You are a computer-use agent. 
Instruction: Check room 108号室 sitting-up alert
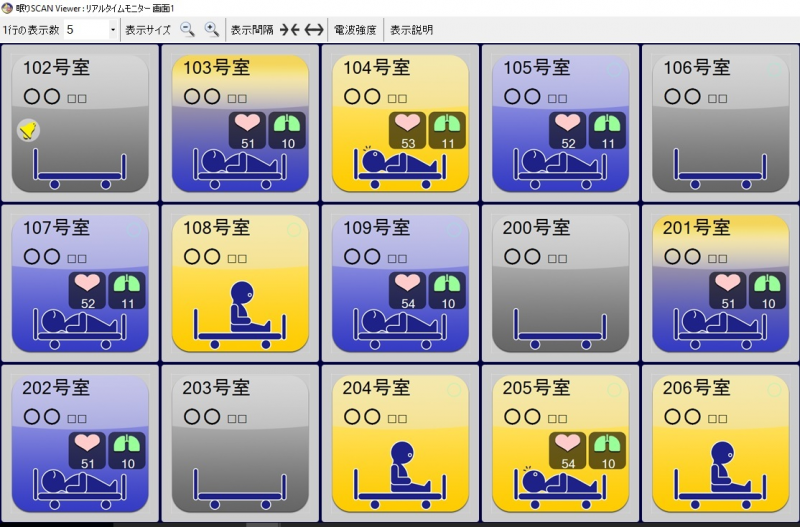pos(240,283)
